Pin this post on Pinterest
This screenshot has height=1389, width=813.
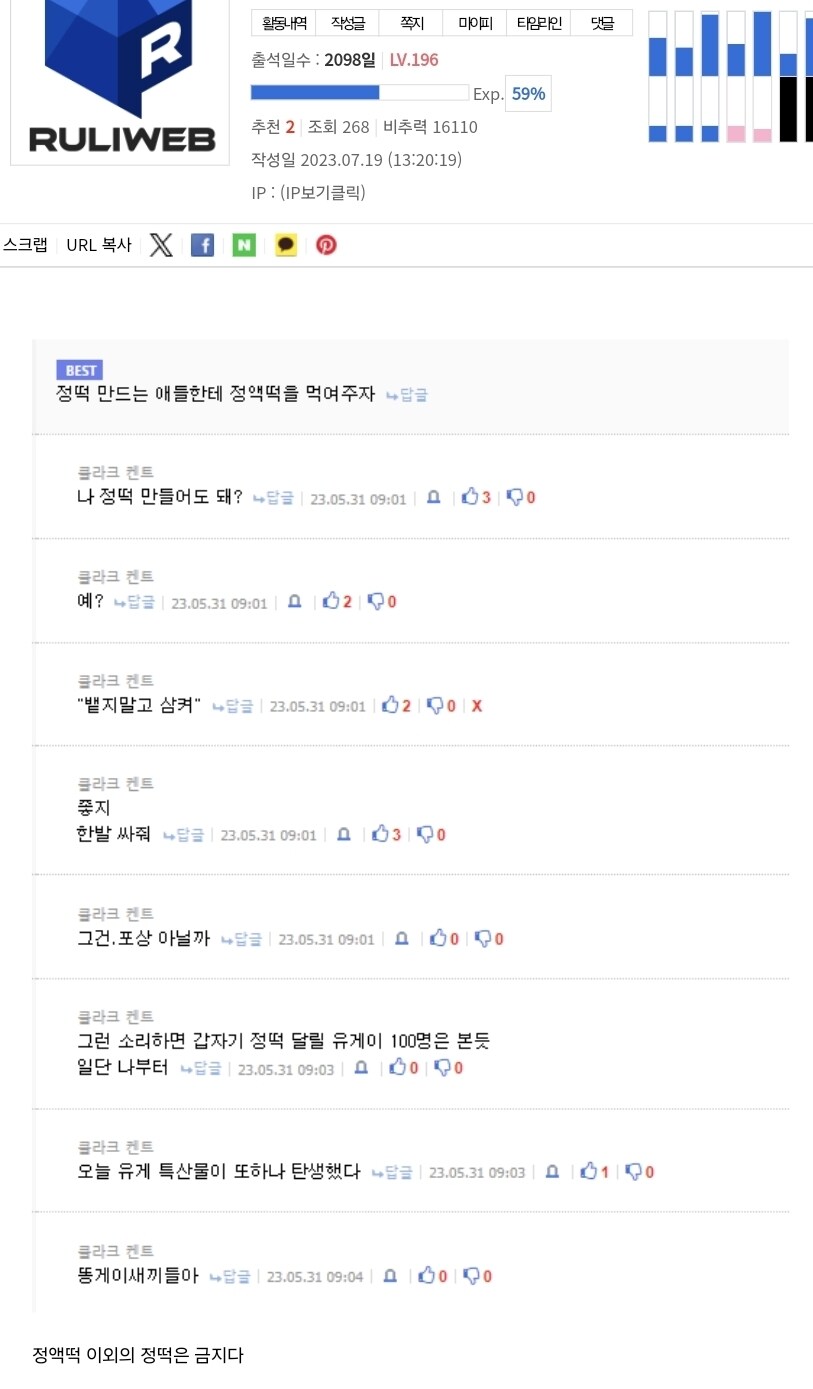326,245
